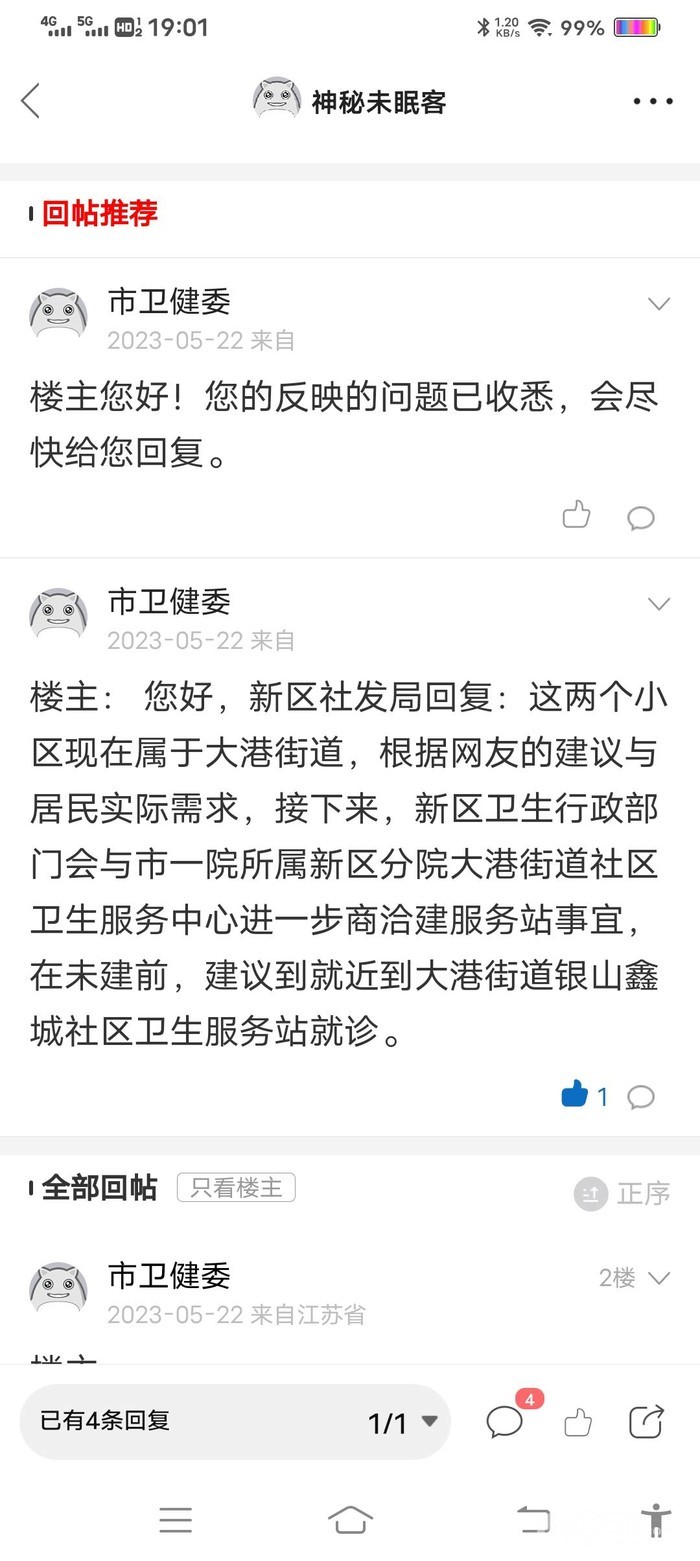The height and width of the screenshot is (1561, 700).
Task: Expand the chevron on the second 市卫健委 reply
Action: (658, 604)
